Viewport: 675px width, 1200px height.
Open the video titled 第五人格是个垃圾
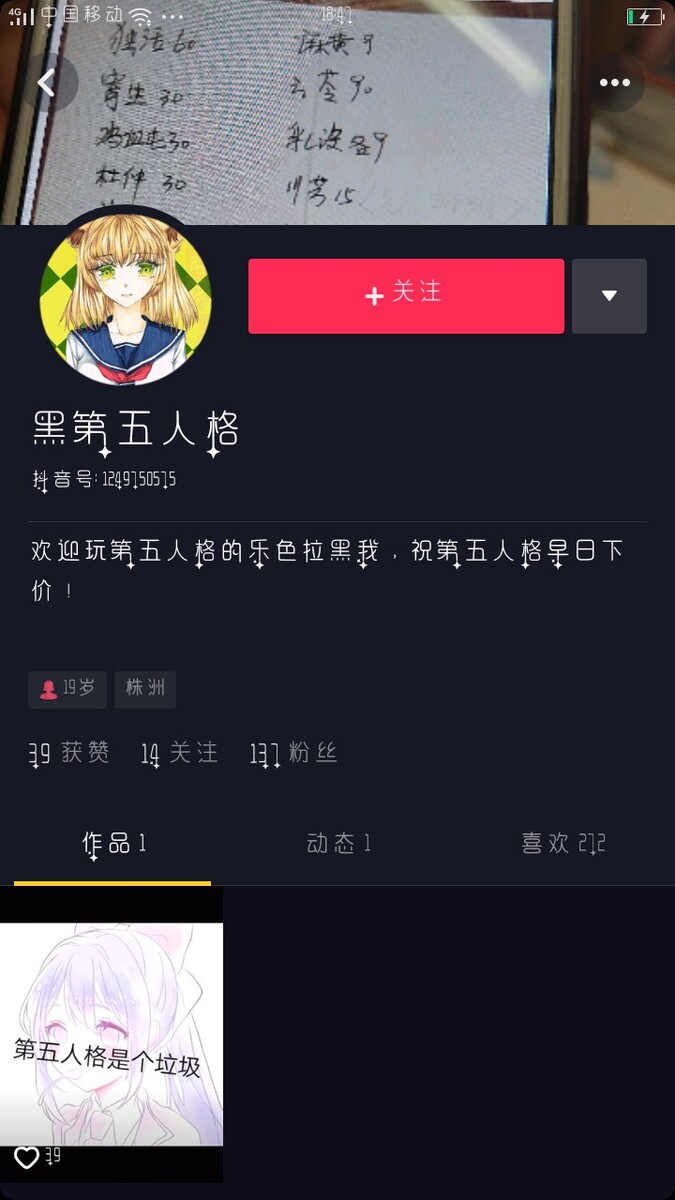[111, 1034]
